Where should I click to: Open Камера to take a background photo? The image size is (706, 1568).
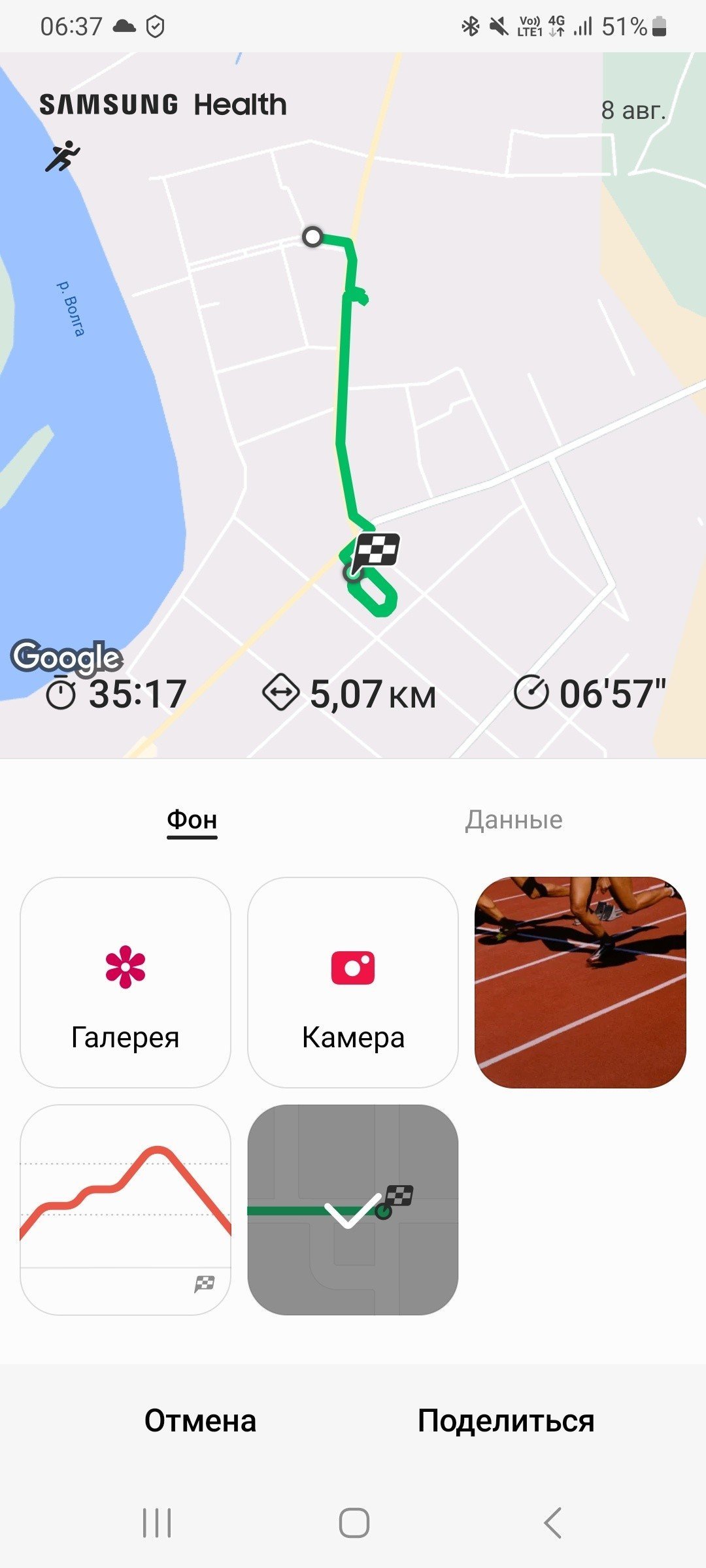click(353, 982)
